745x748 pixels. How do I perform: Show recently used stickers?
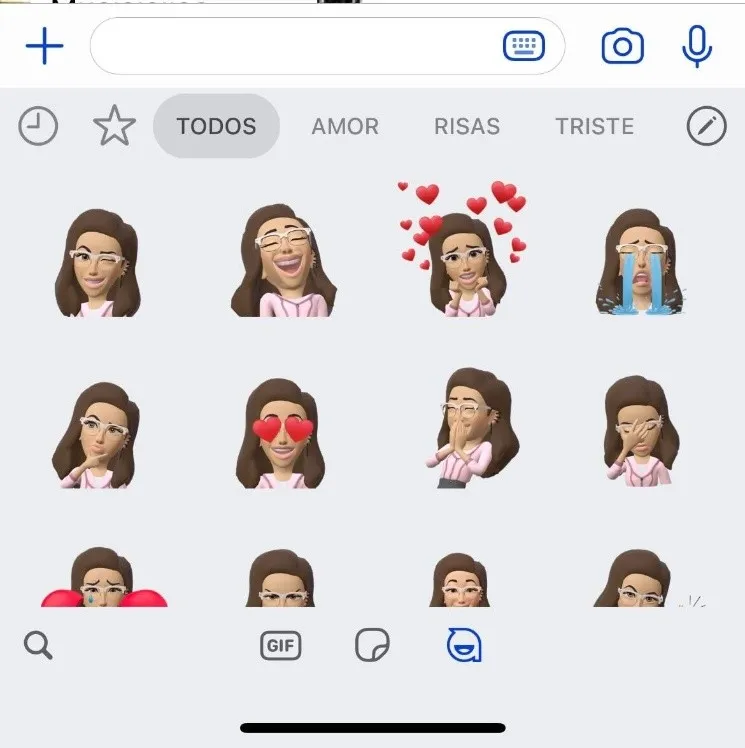pos(39,127)
